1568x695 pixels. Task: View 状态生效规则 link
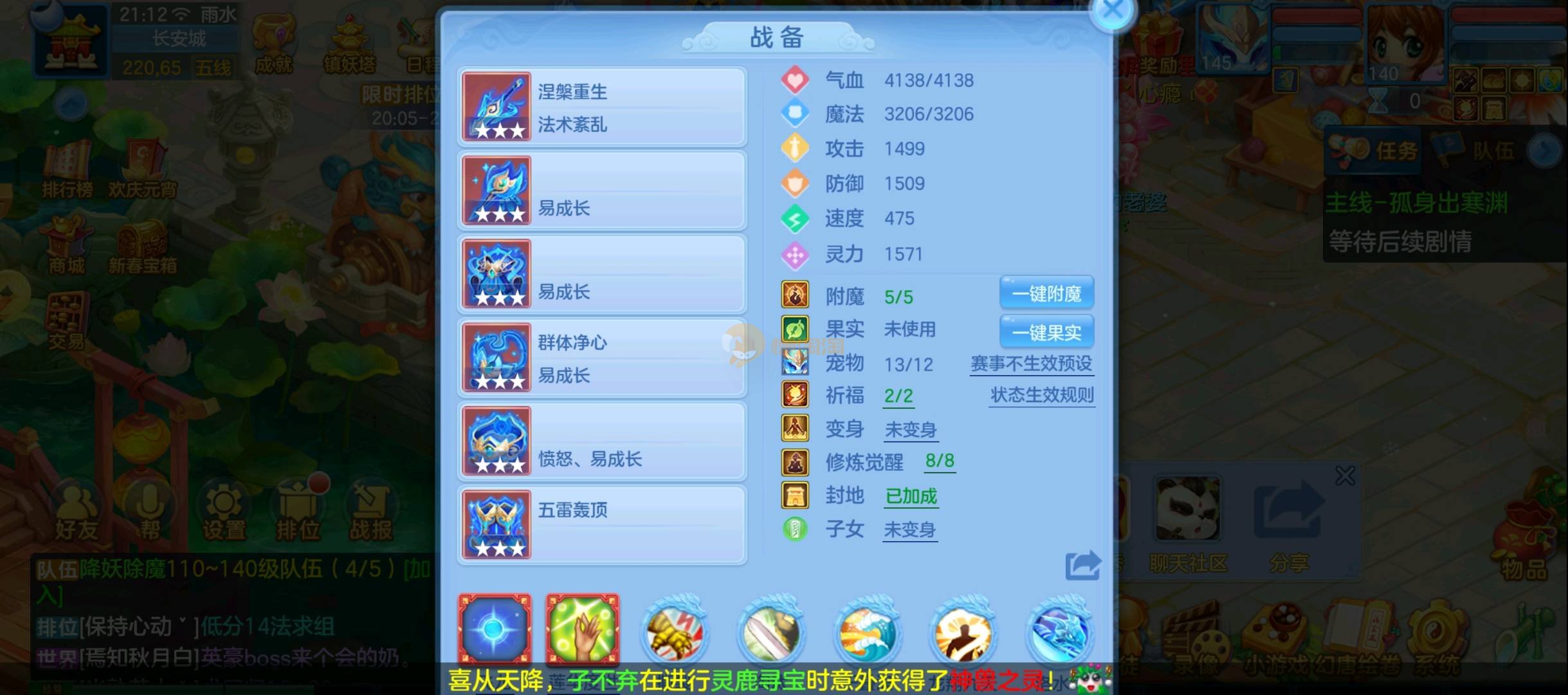pos(1042,395)
